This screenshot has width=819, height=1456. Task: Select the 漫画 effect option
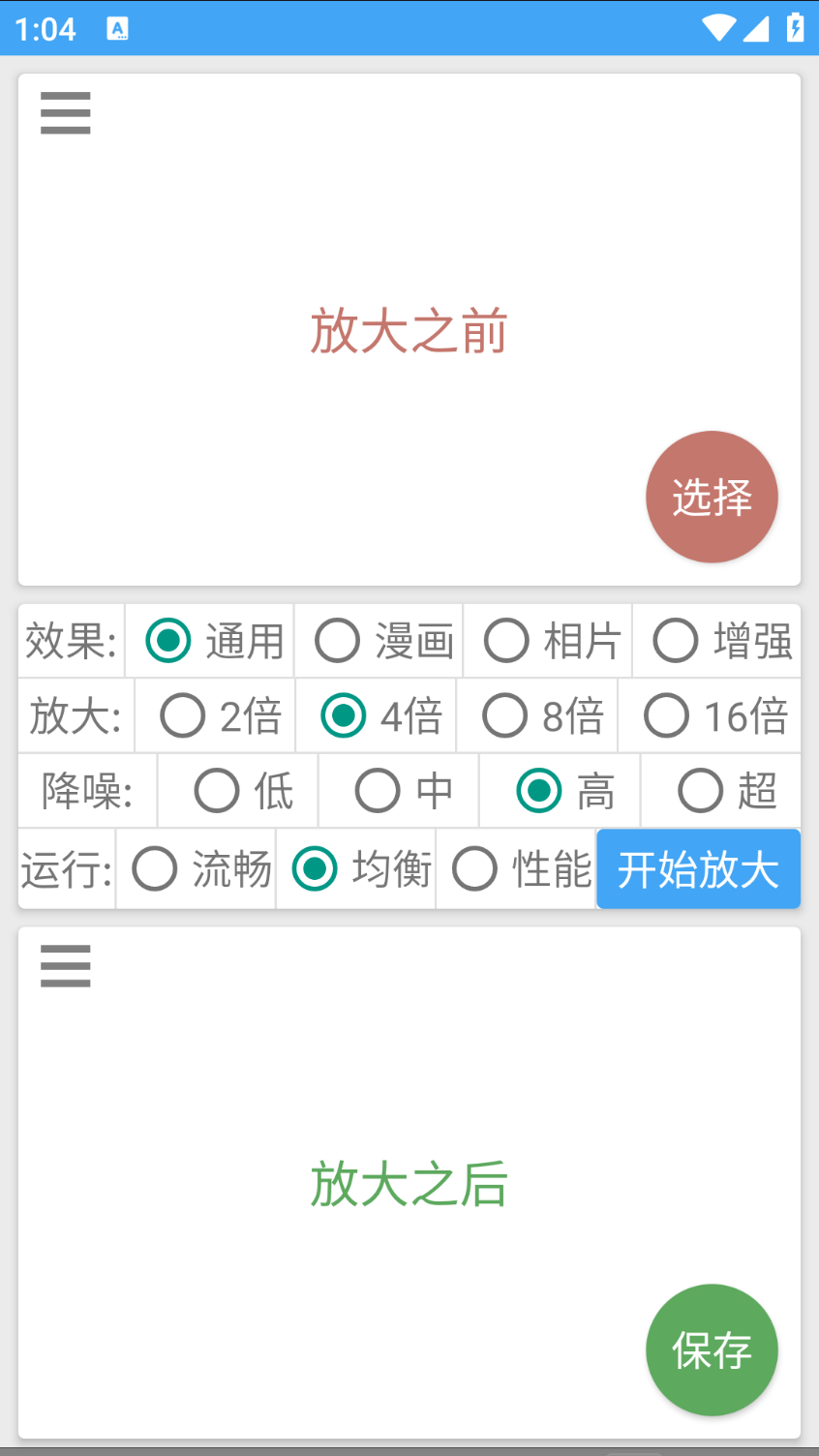tap(379, 641)
